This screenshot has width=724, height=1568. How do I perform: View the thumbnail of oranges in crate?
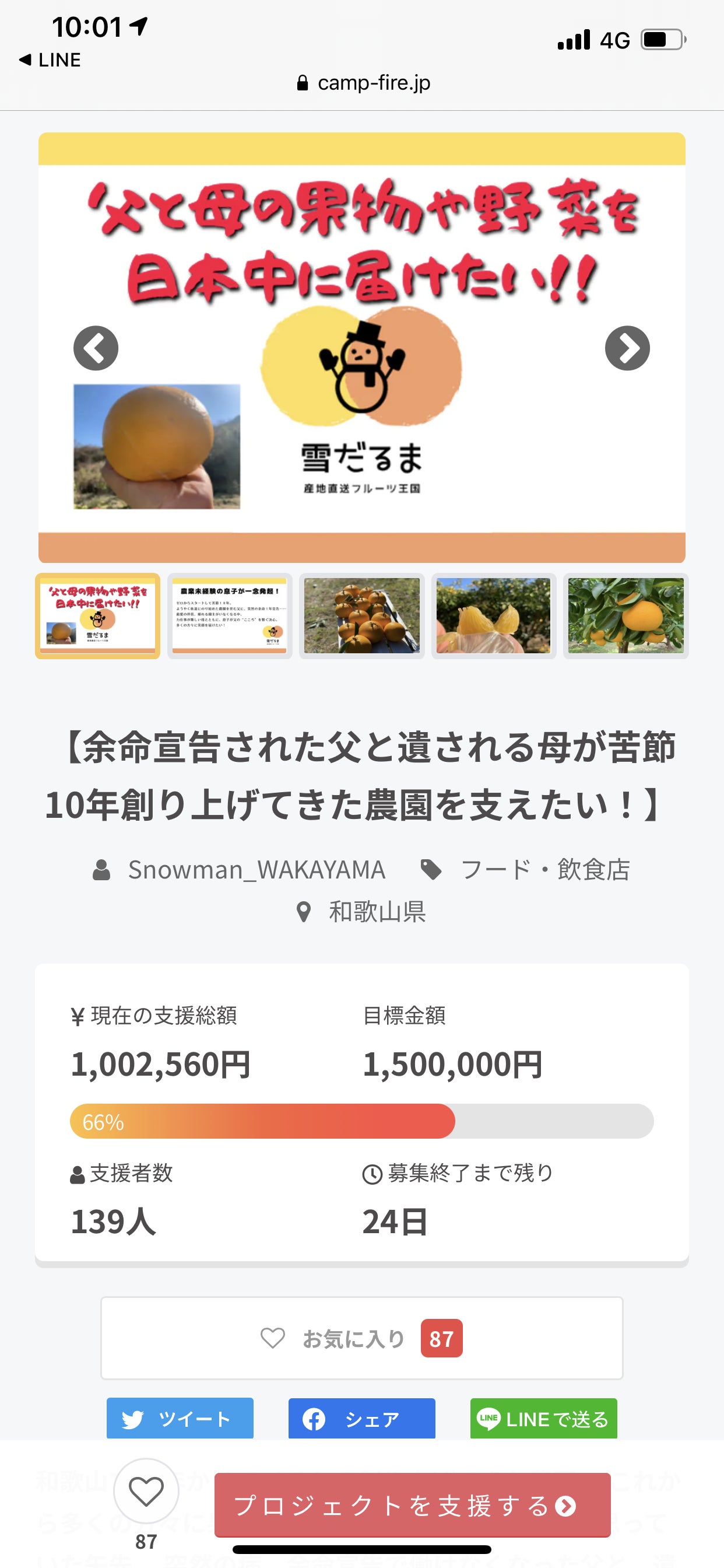361,615
